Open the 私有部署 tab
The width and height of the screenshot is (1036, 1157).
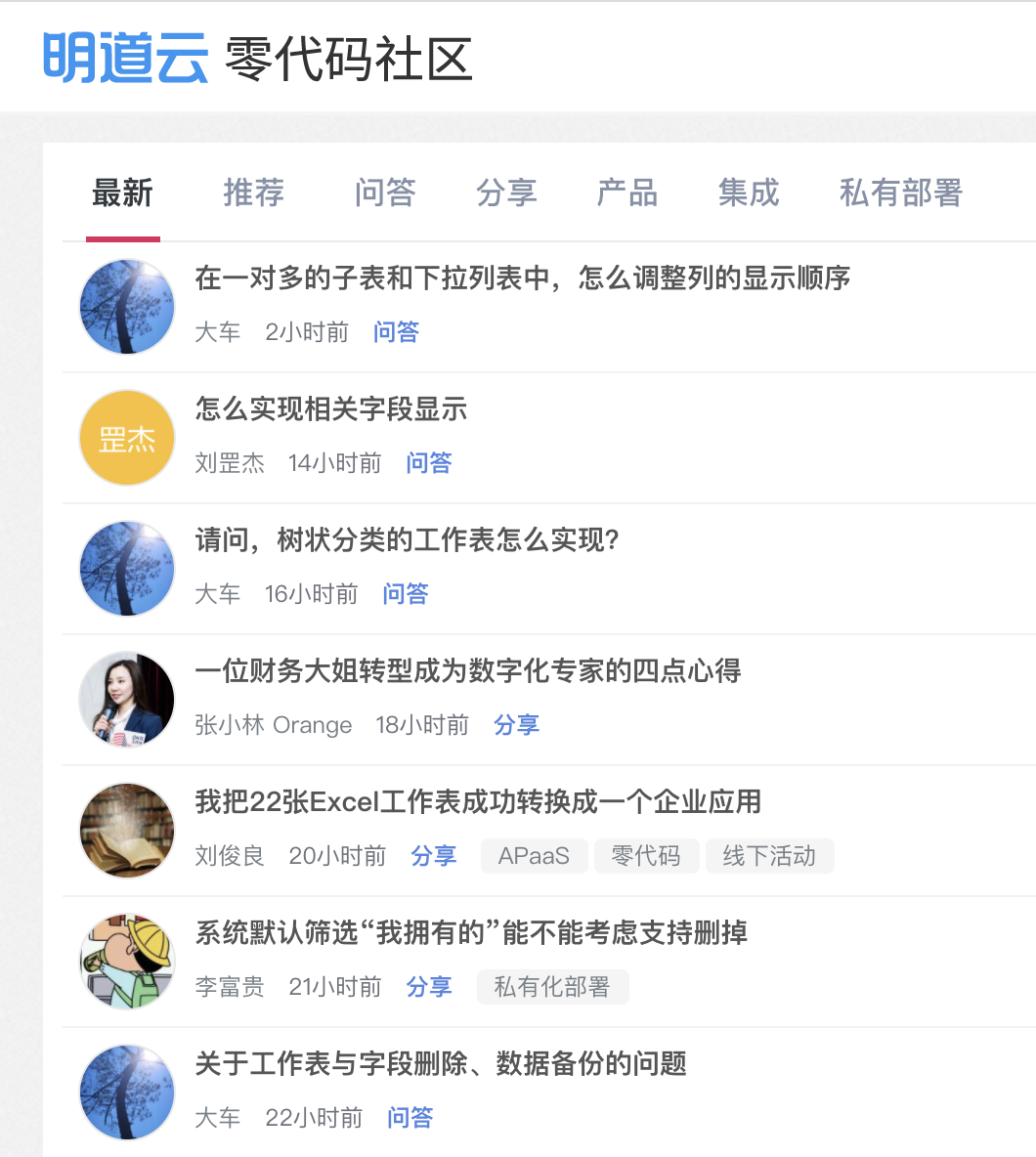pyautogui.click(x=900, y=193)
